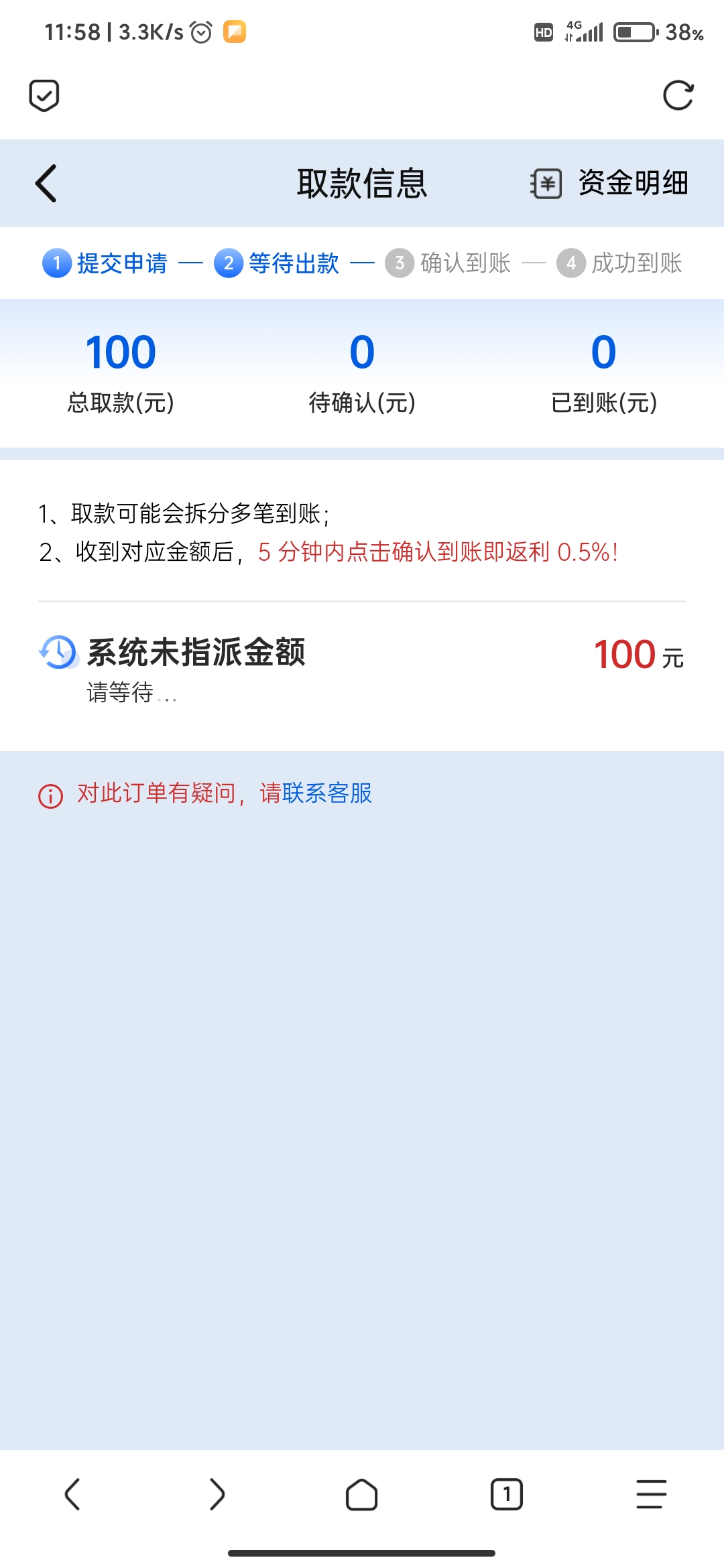Open 资金明细 fund details
The width and height of the screenshot is (724, 1568).
tap(610, 183)
